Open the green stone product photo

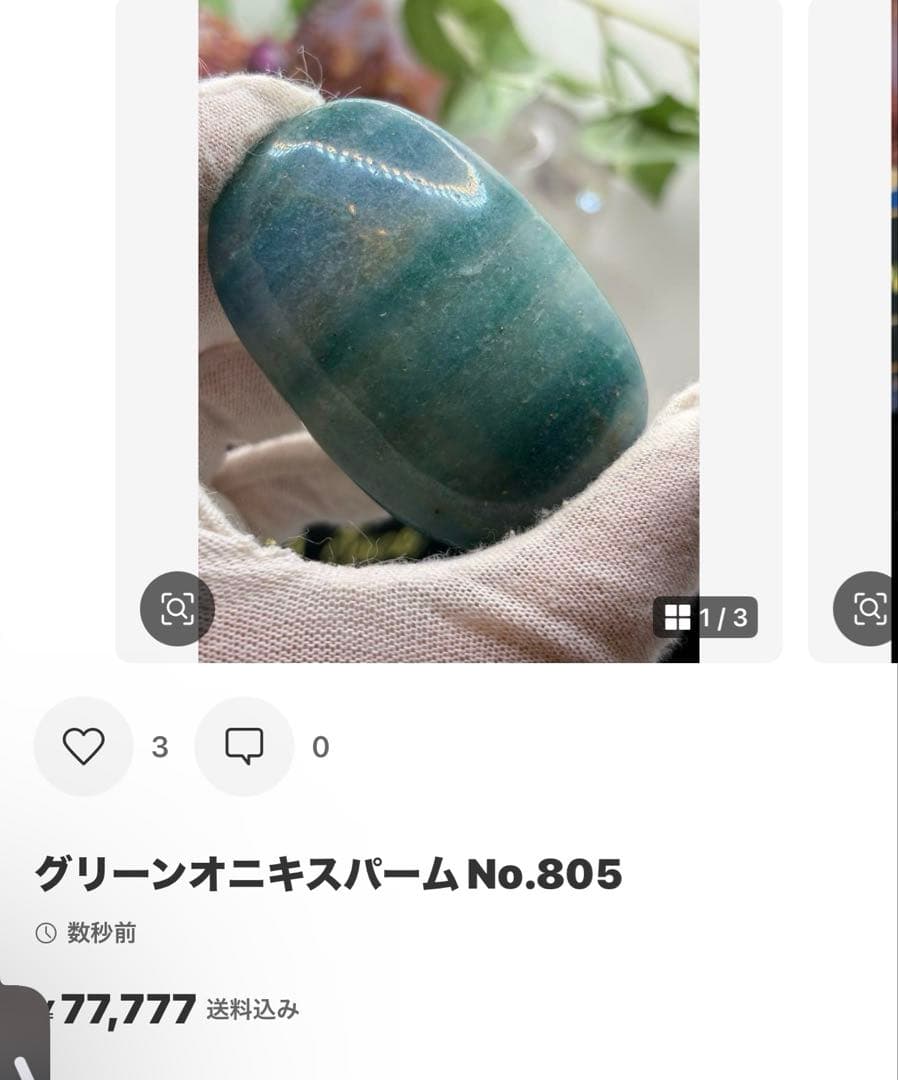click(449, 331)
